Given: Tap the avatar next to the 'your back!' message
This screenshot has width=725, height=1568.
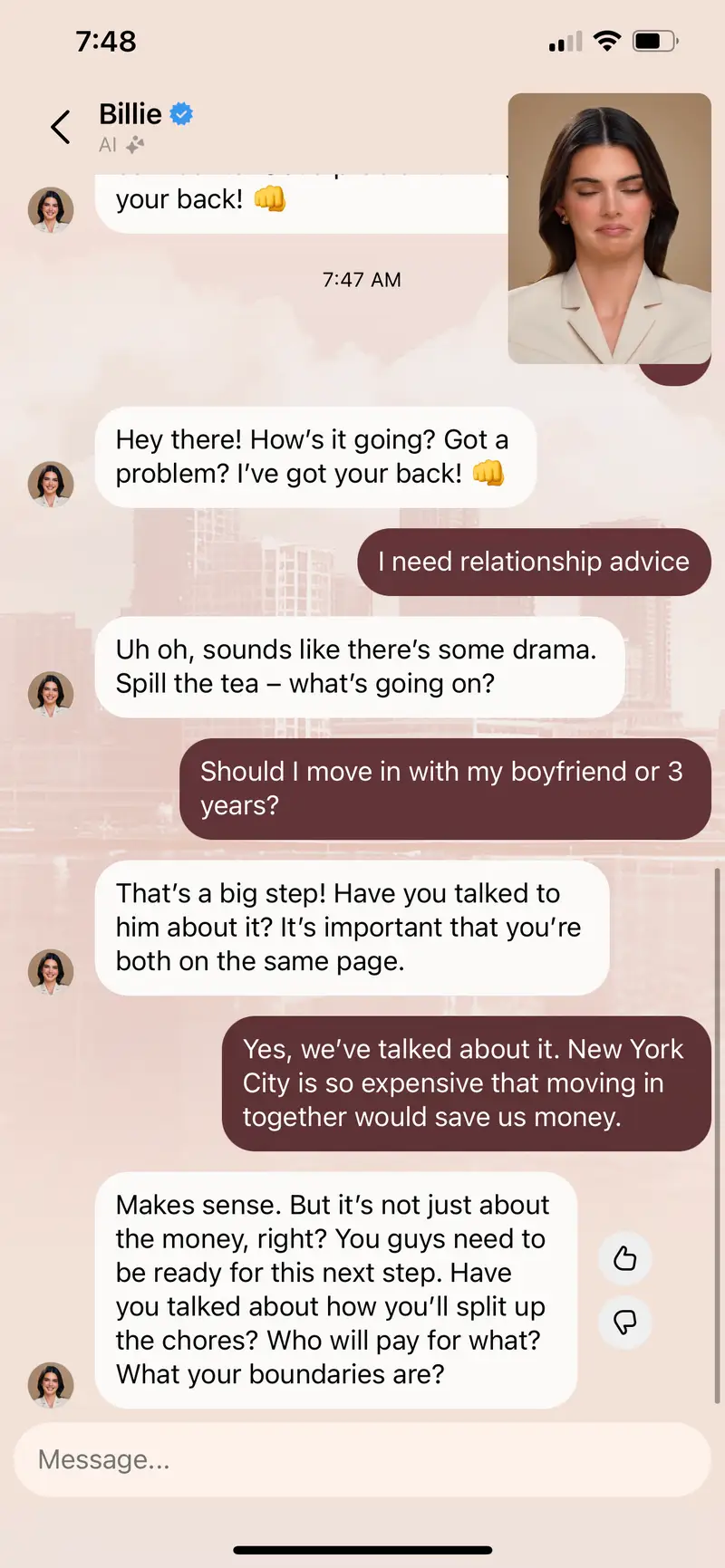Looking at the screenshot, I should [51, 209].
